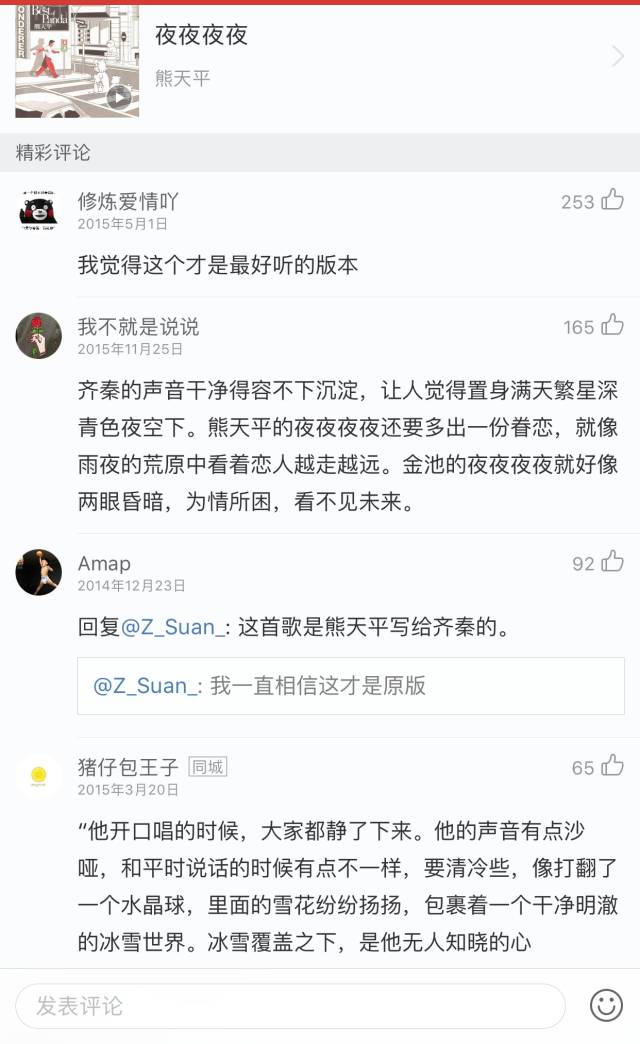Like the comment by 我不就是说说
Screen dimensions: 640x1044
612,326
